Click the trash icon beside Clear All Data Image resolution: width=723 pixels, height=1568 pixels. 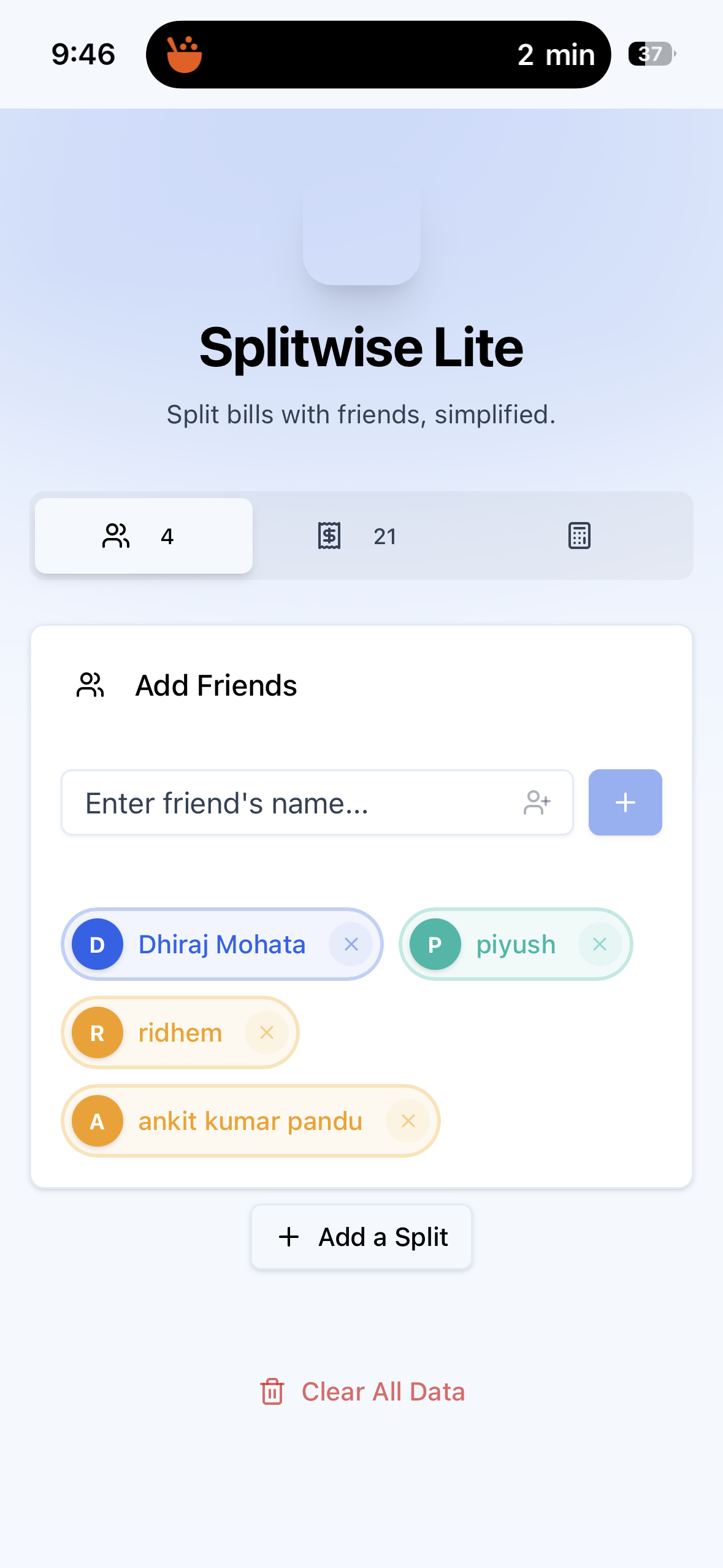click(272, 1391)
